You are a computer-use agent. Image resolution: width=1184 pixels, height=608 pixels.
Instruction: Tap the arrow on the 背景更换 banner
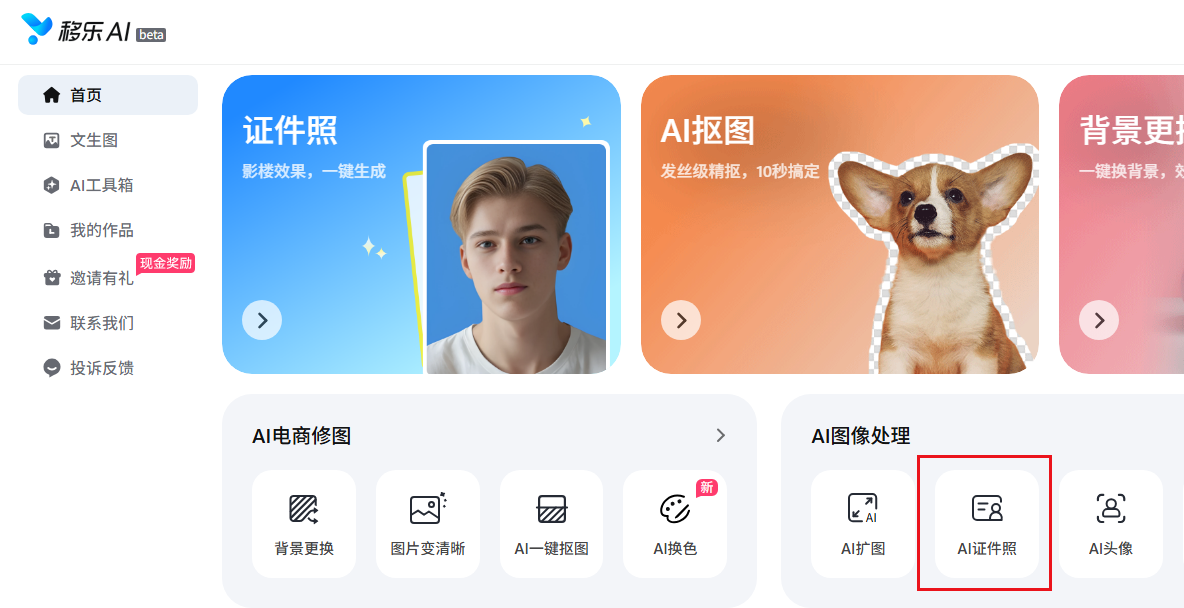coord(1098,320)
